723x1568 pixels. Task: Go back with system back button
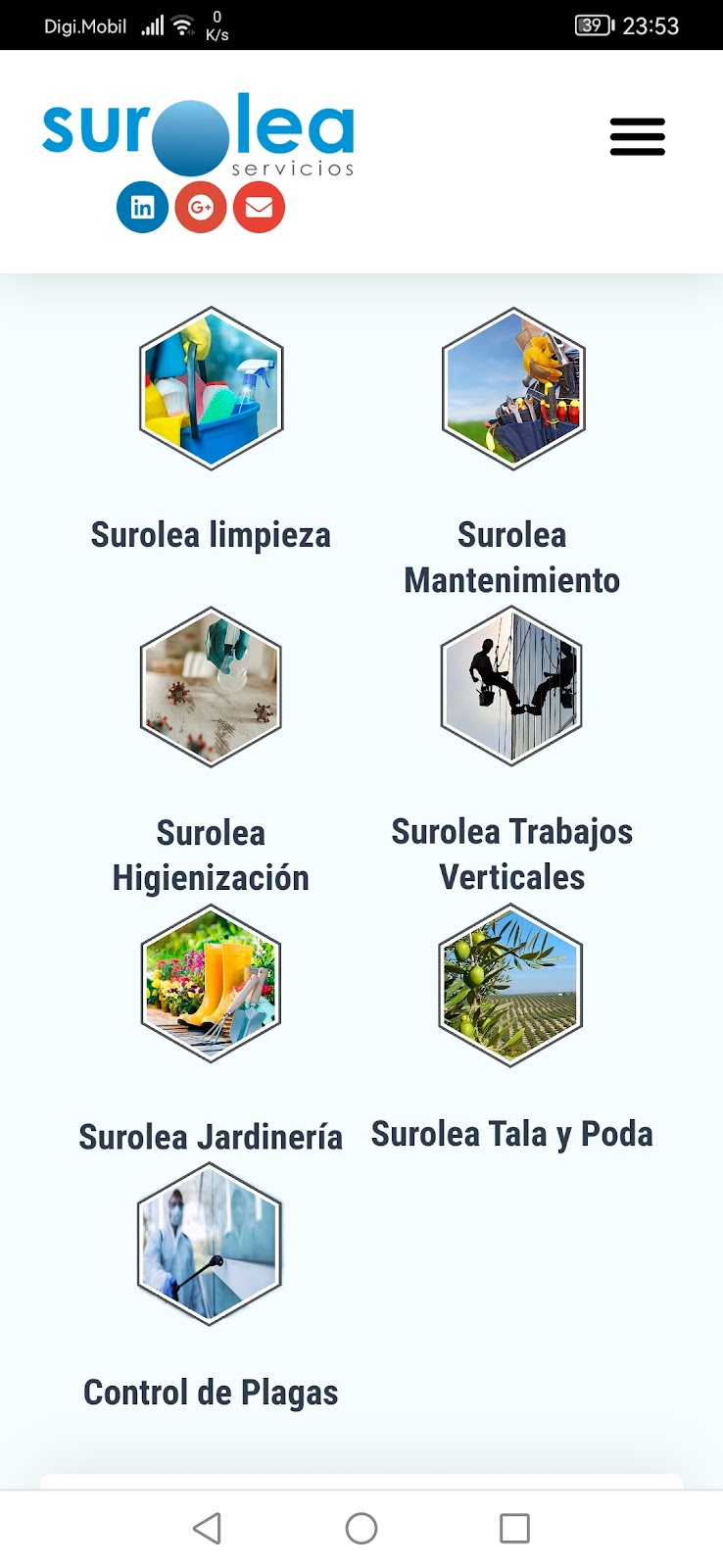[207, 1528]
